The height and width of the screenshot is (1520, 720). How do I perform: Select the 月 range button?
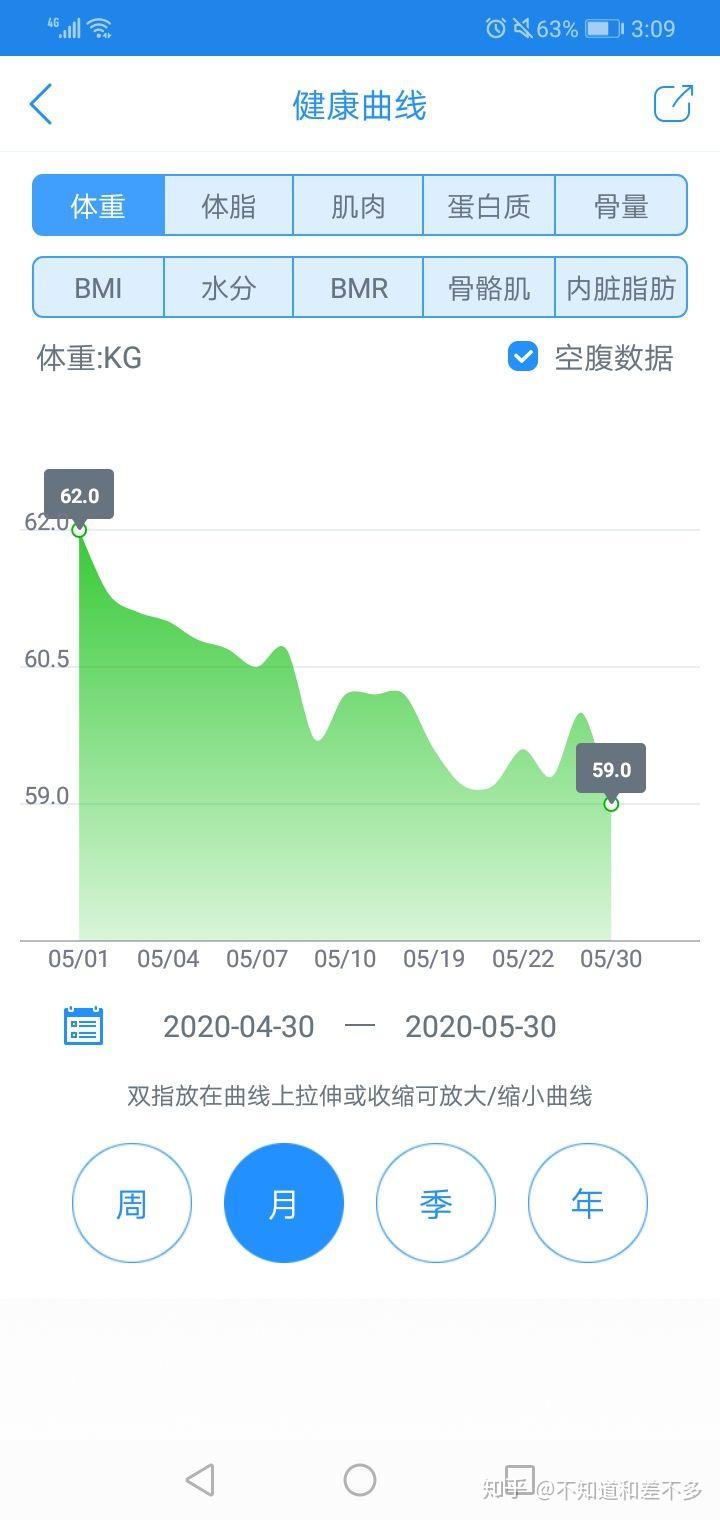click(284, 1203)
